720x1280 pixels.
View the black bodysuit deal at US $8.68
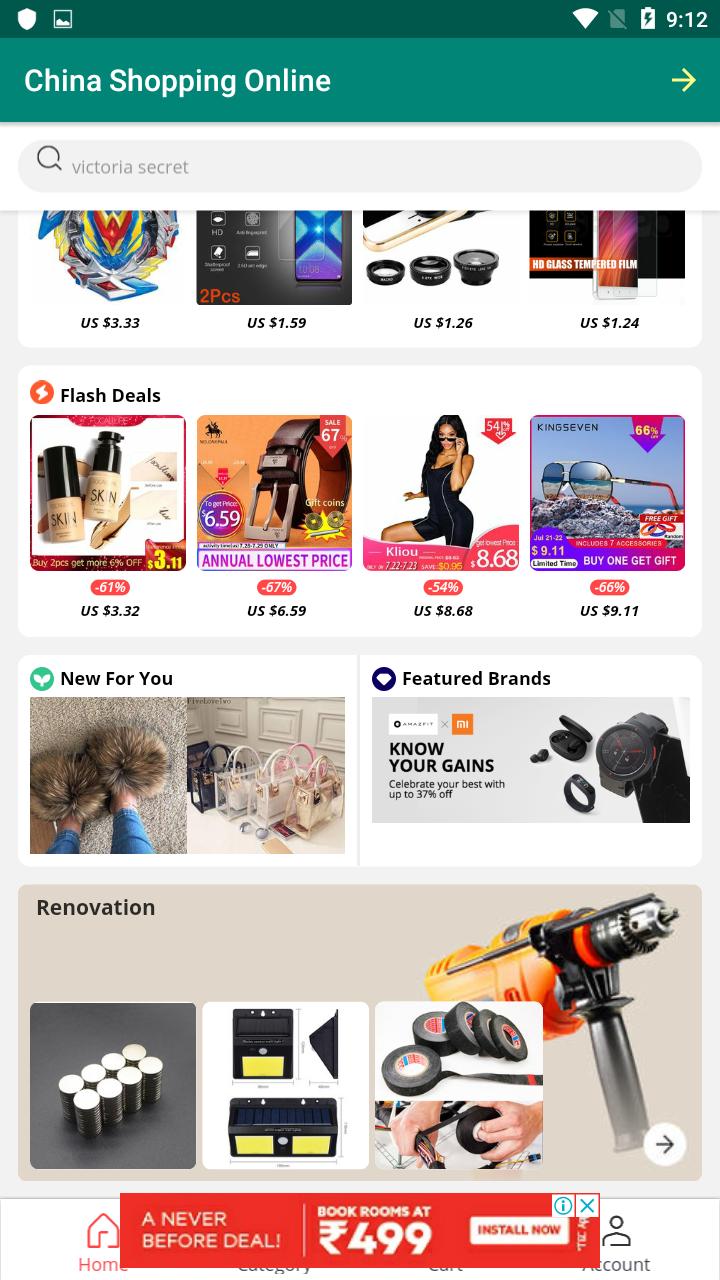coord(441,493)
